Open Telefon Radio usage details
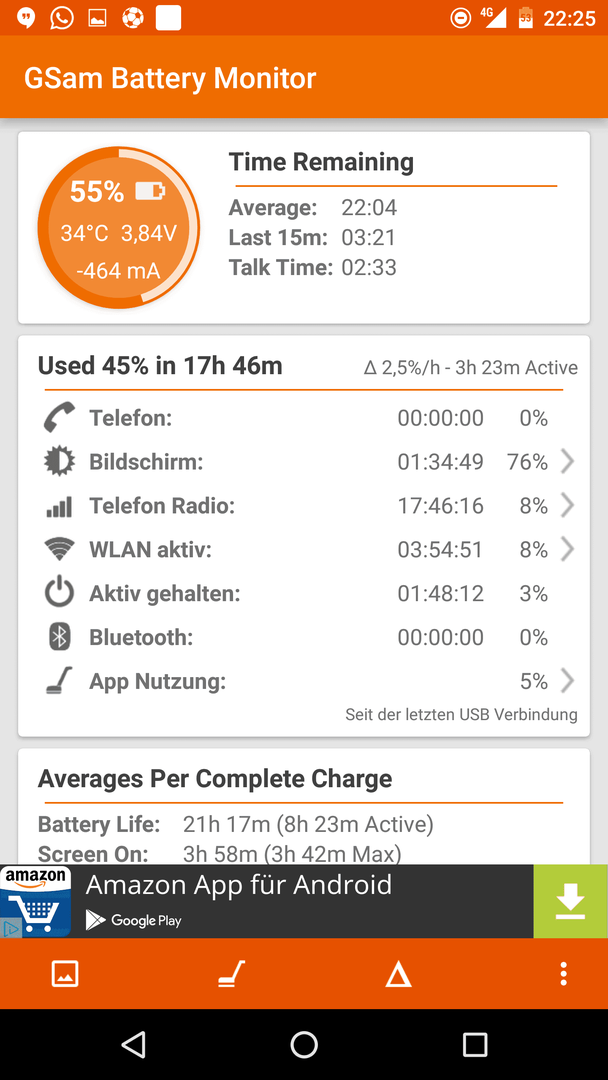 tap(304, 506)
